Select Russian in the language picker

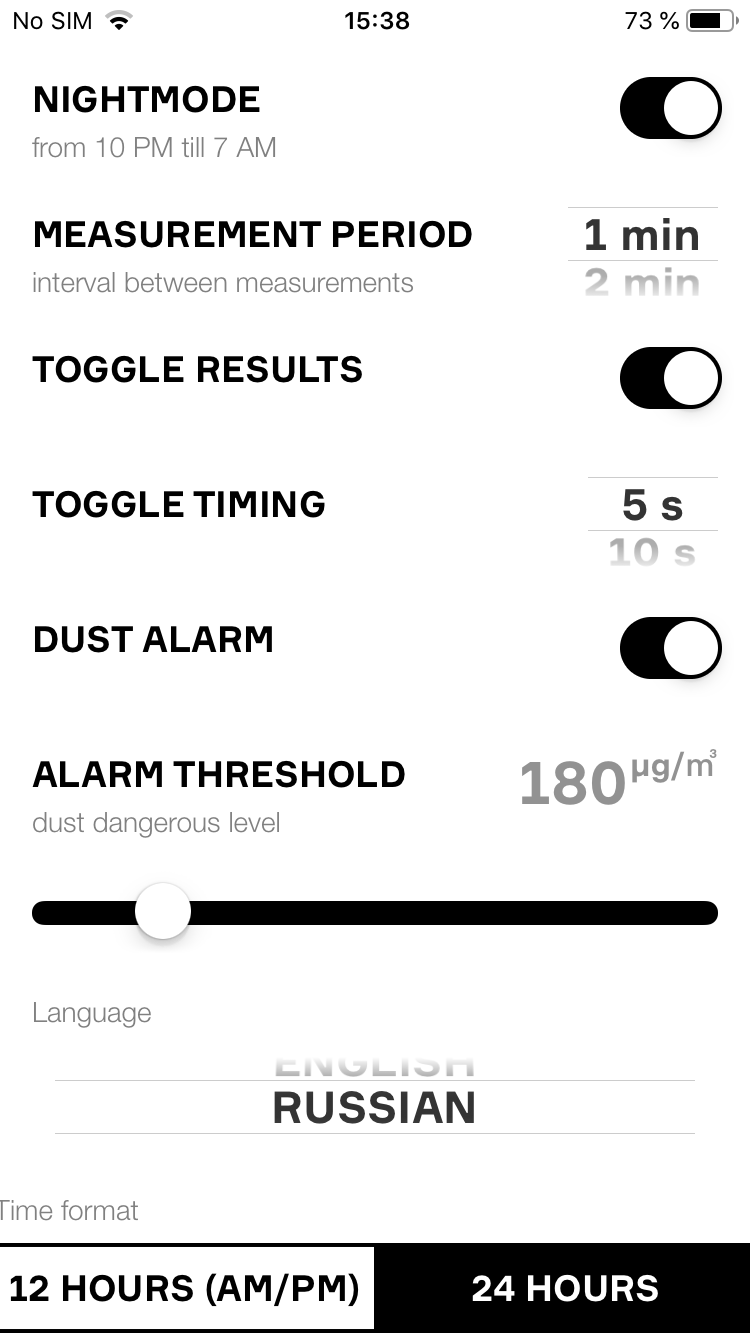(375, 1107)
